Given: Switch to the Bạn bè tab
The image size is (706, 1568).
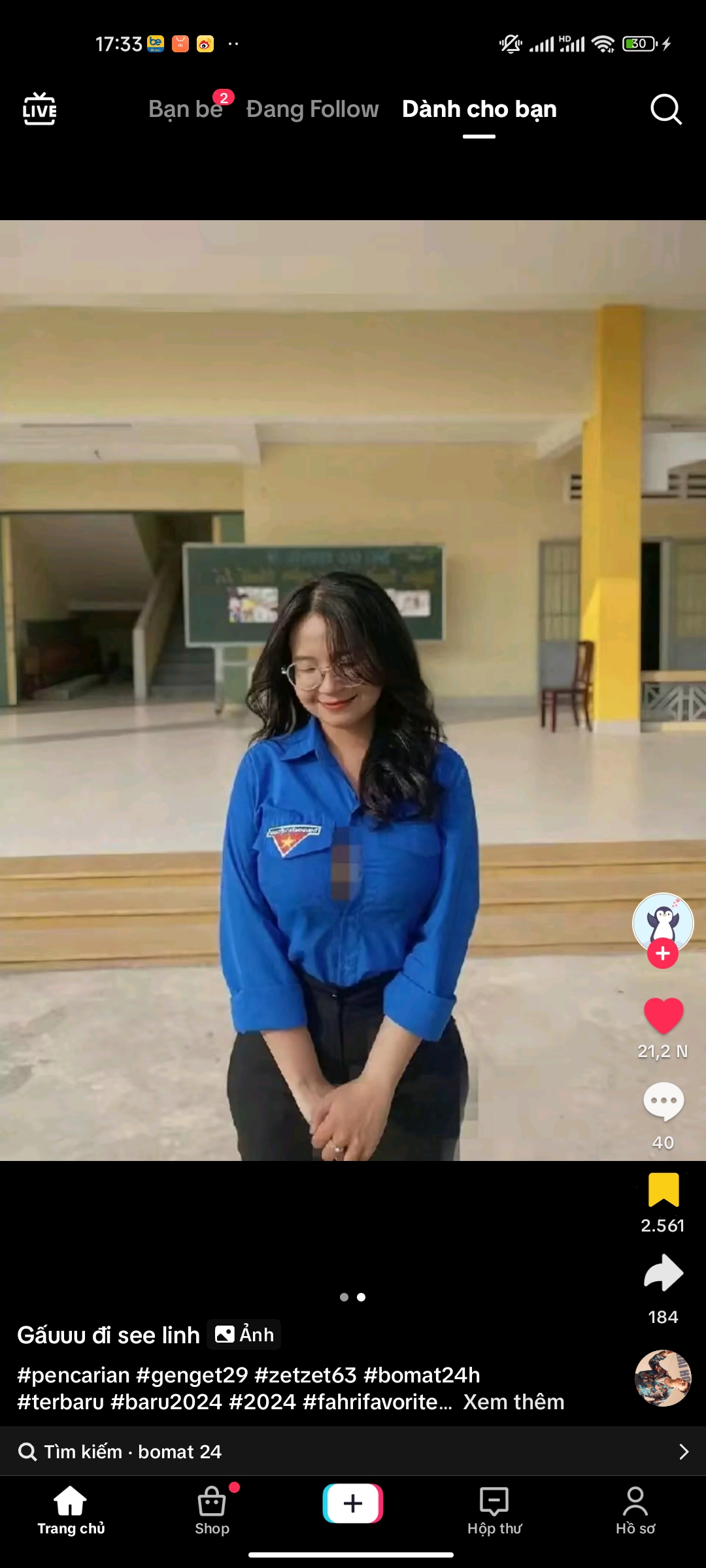Looking at the screenshot, I should (x=186, y=109).
